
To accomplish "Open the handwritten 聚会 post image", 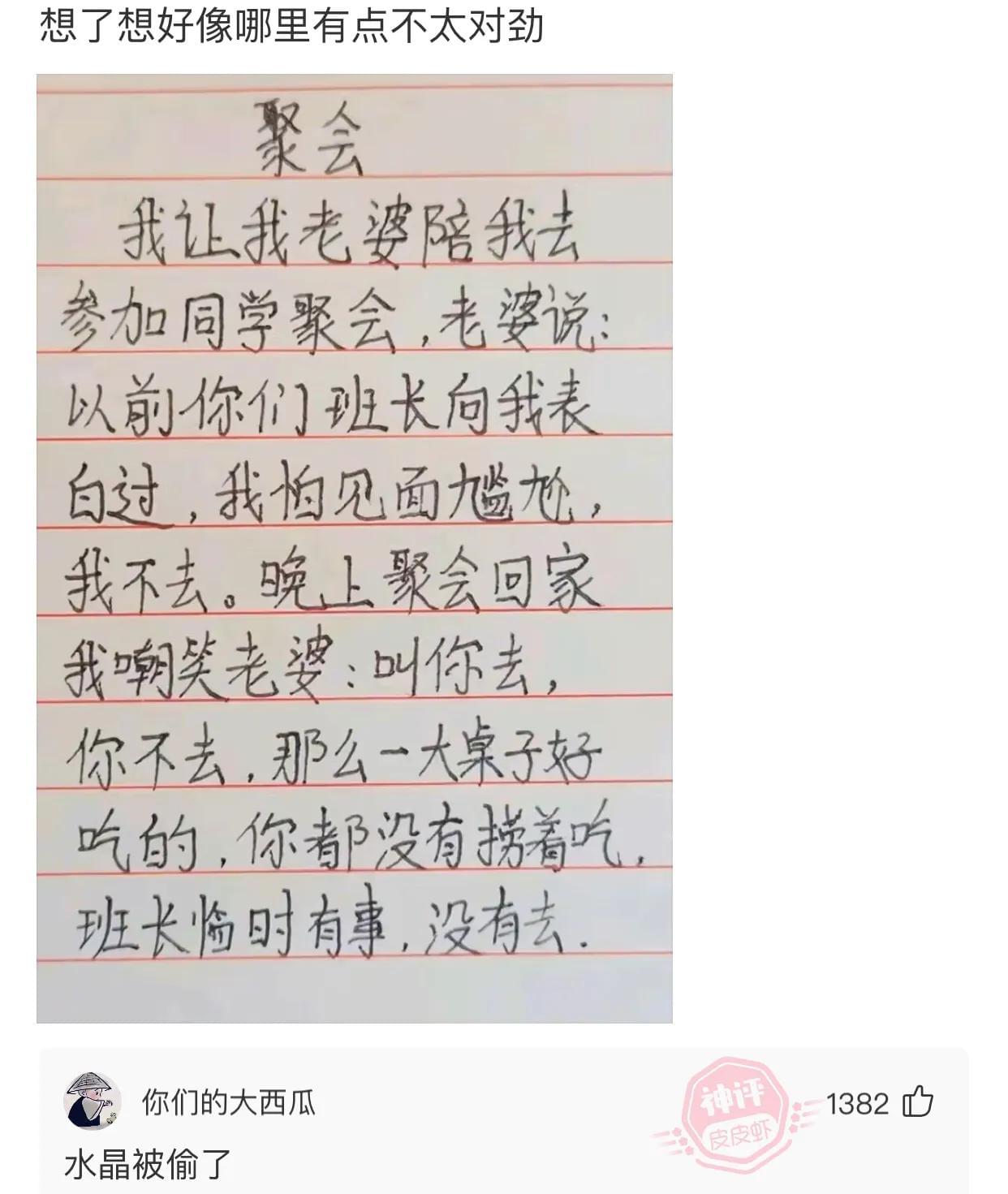I will click(355, 548).
